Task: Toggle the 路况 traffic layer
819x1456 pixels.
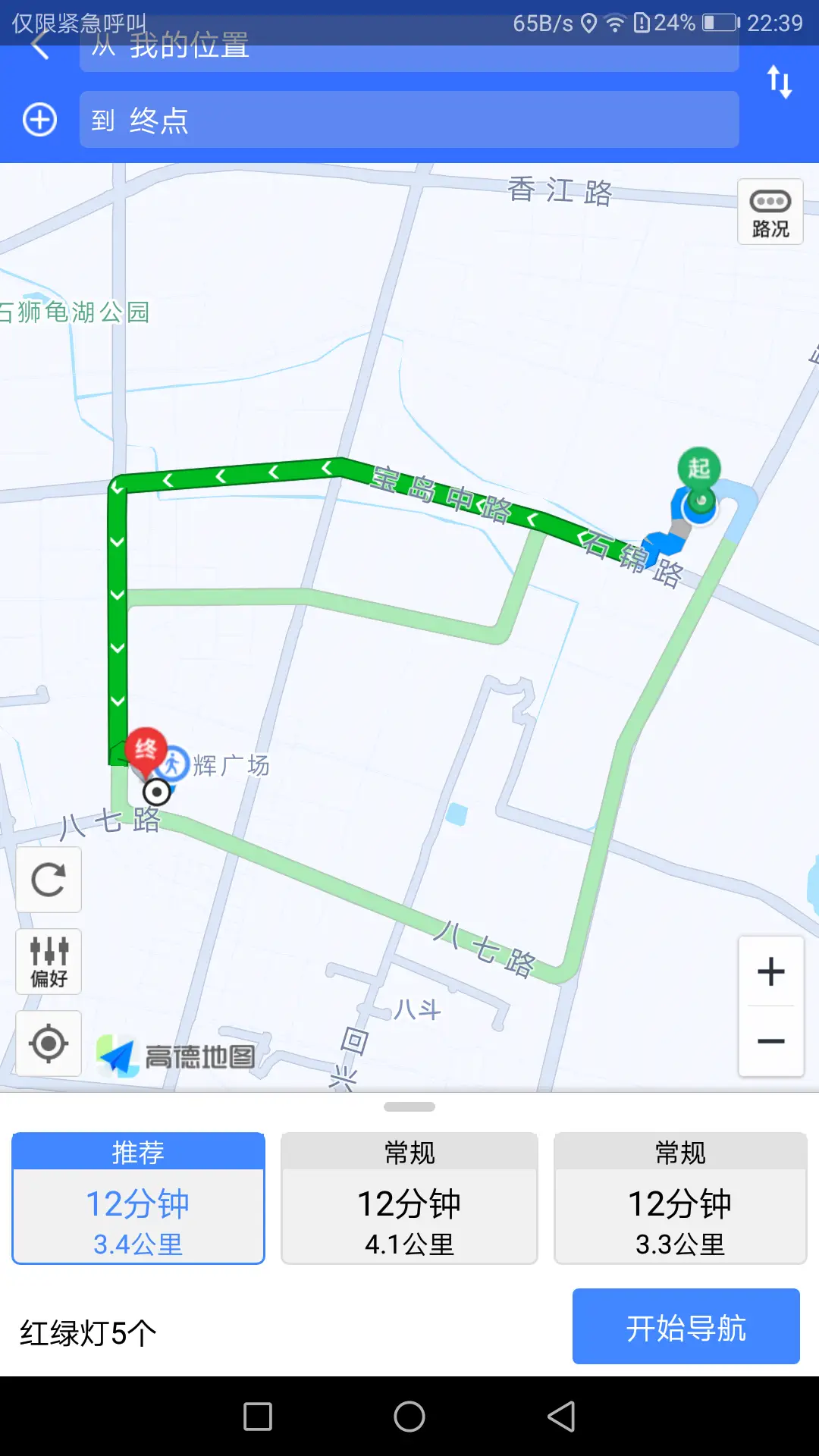Action: click(770, 212)
